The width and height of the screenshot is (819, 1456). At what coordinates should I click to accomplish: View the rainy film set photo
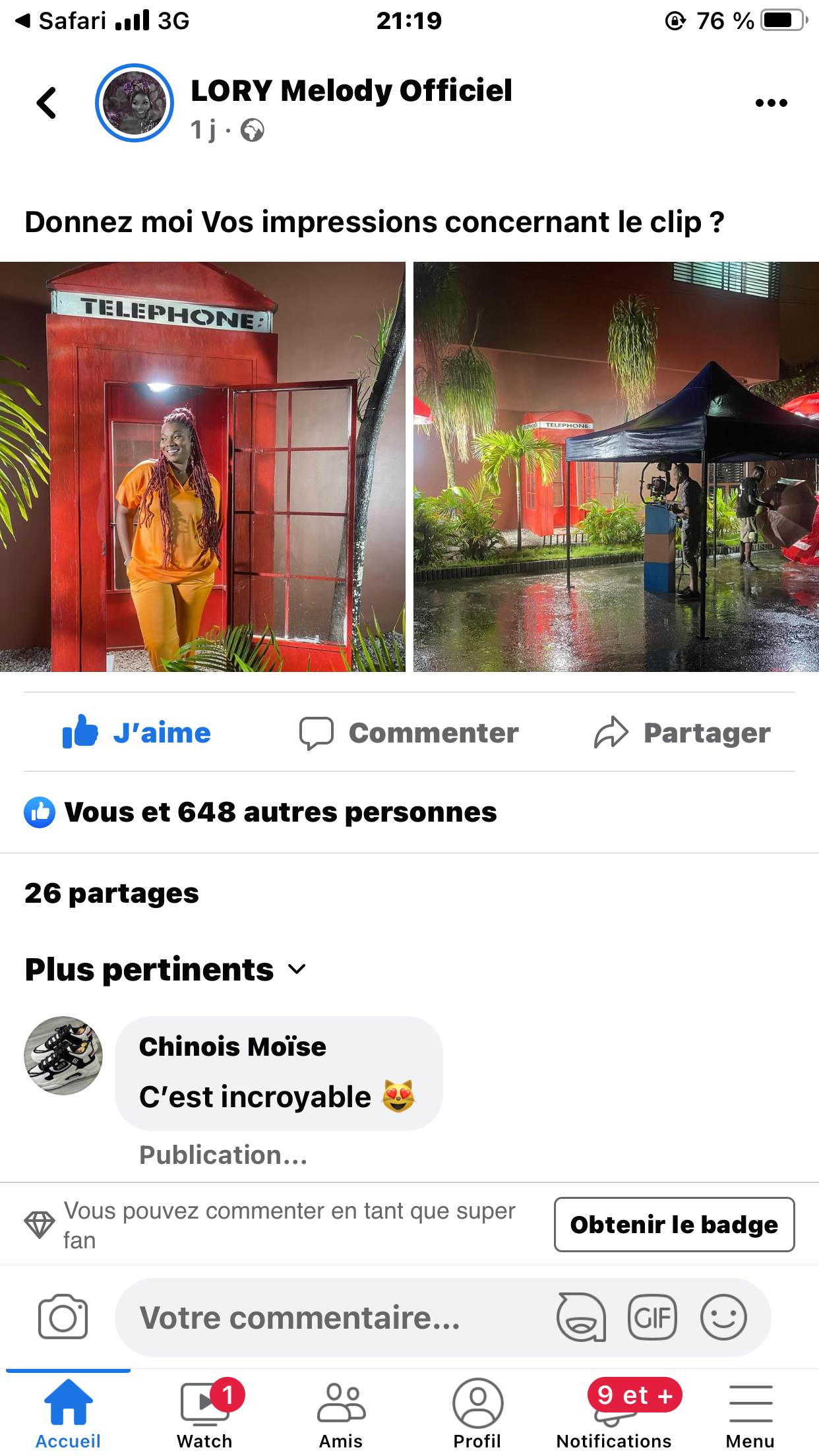click(x=616, y=467)
